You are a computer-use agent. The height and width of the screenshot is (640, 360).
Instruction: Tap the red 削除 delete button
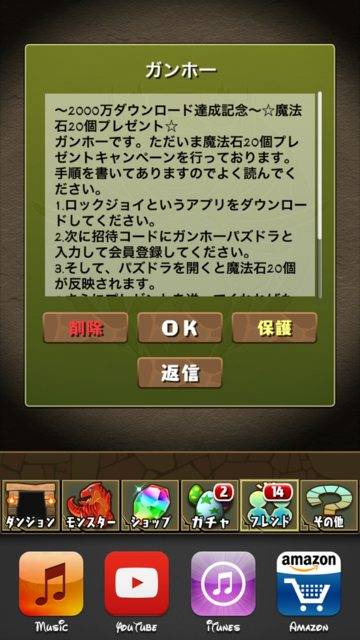point(85,328)
